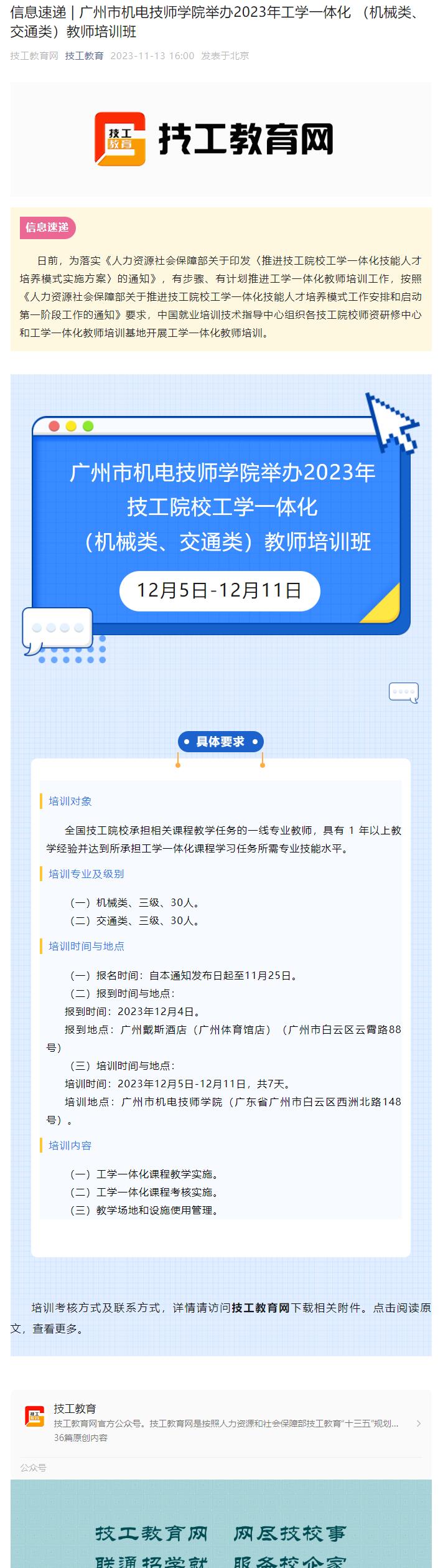This screenshot has height=1568, width=443.
Task: Open the 技工教育 account link under the title
Action: 84,56
